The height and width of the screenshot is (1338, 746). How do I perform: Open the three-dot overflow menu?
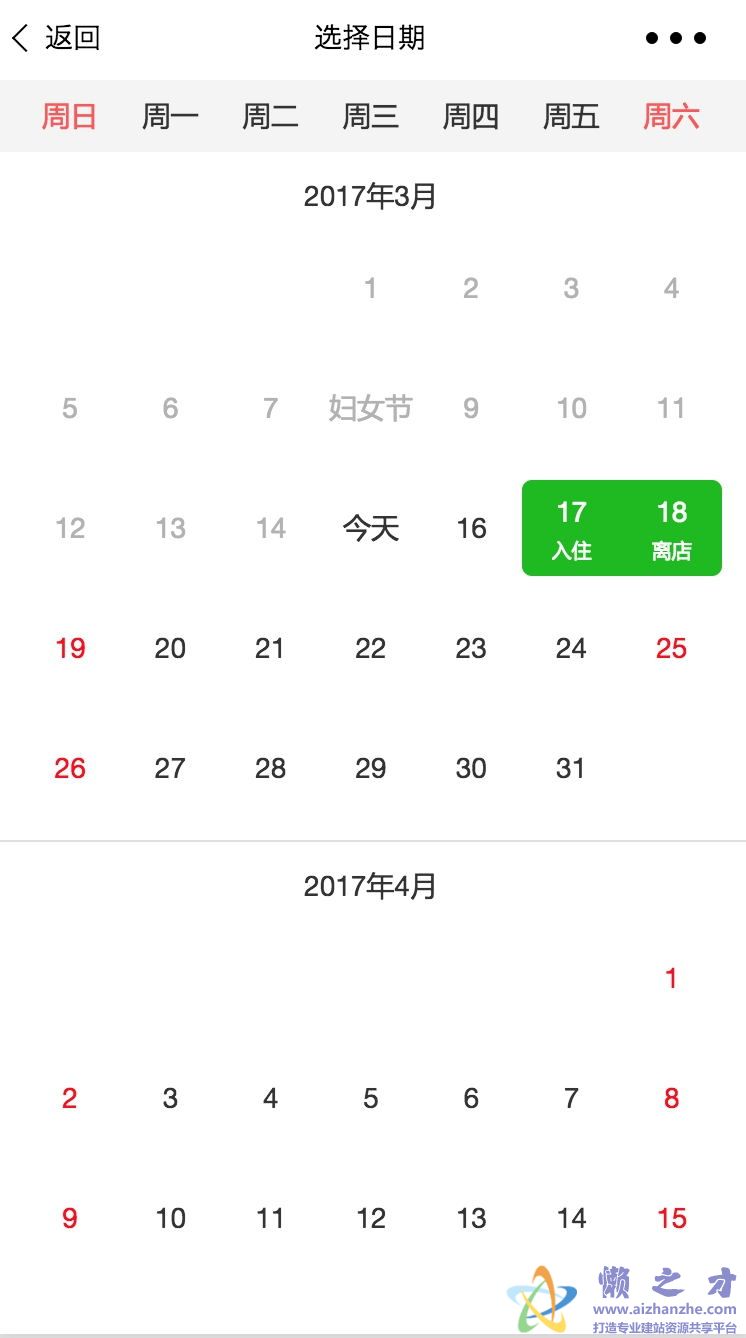(x=676, y=38)
